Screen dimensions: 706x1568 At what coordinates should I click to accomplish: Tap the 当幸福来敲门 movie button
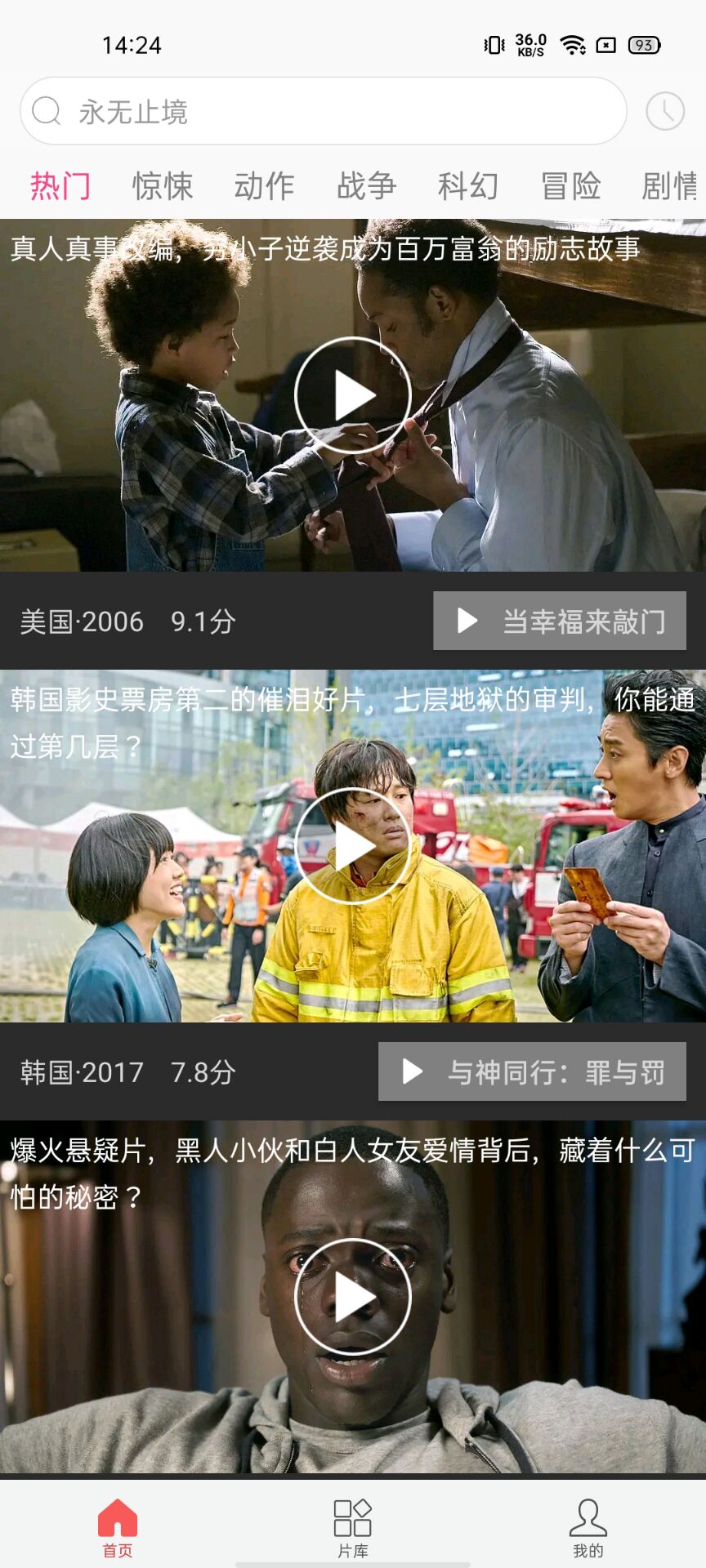click(x=560, y=621)
